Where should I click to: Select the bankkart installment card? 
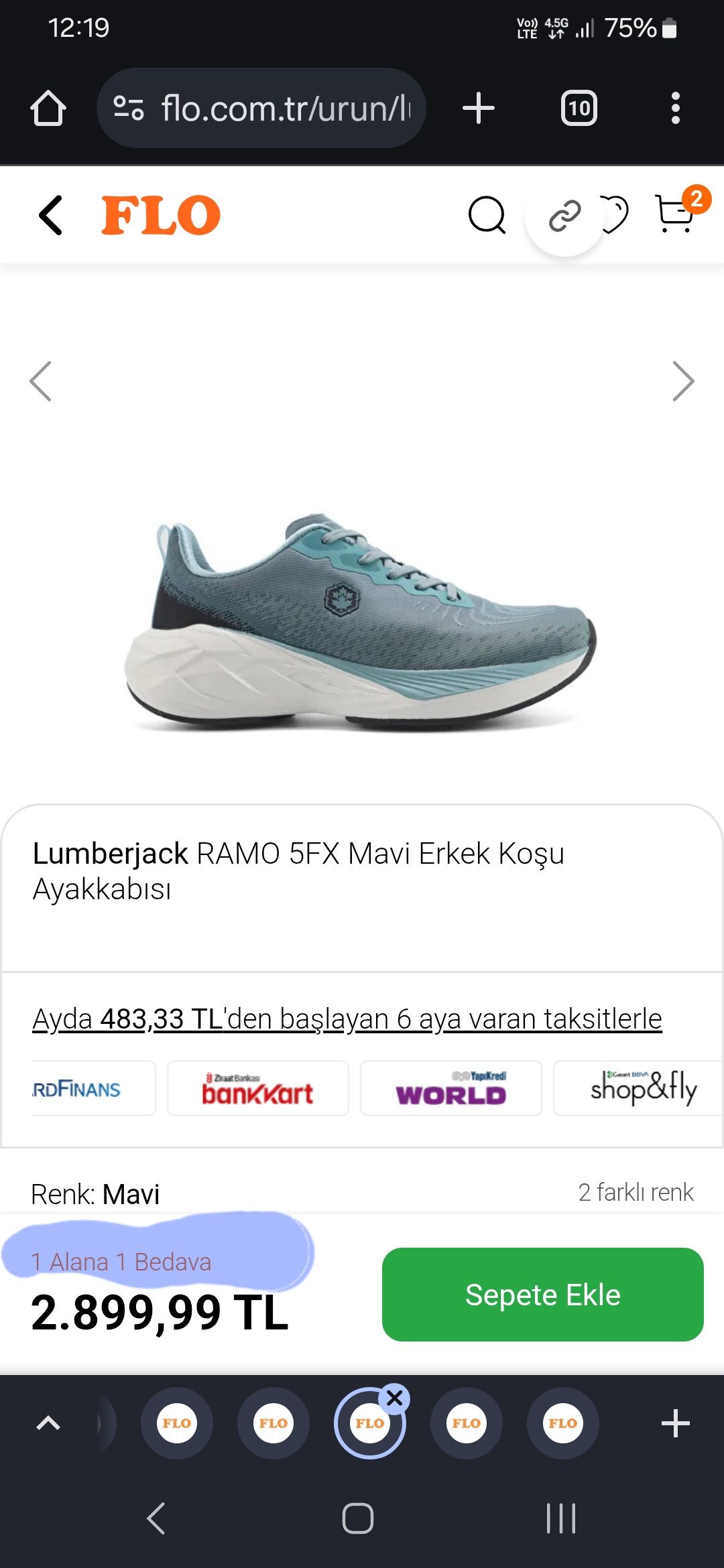tap(258, 1088)
